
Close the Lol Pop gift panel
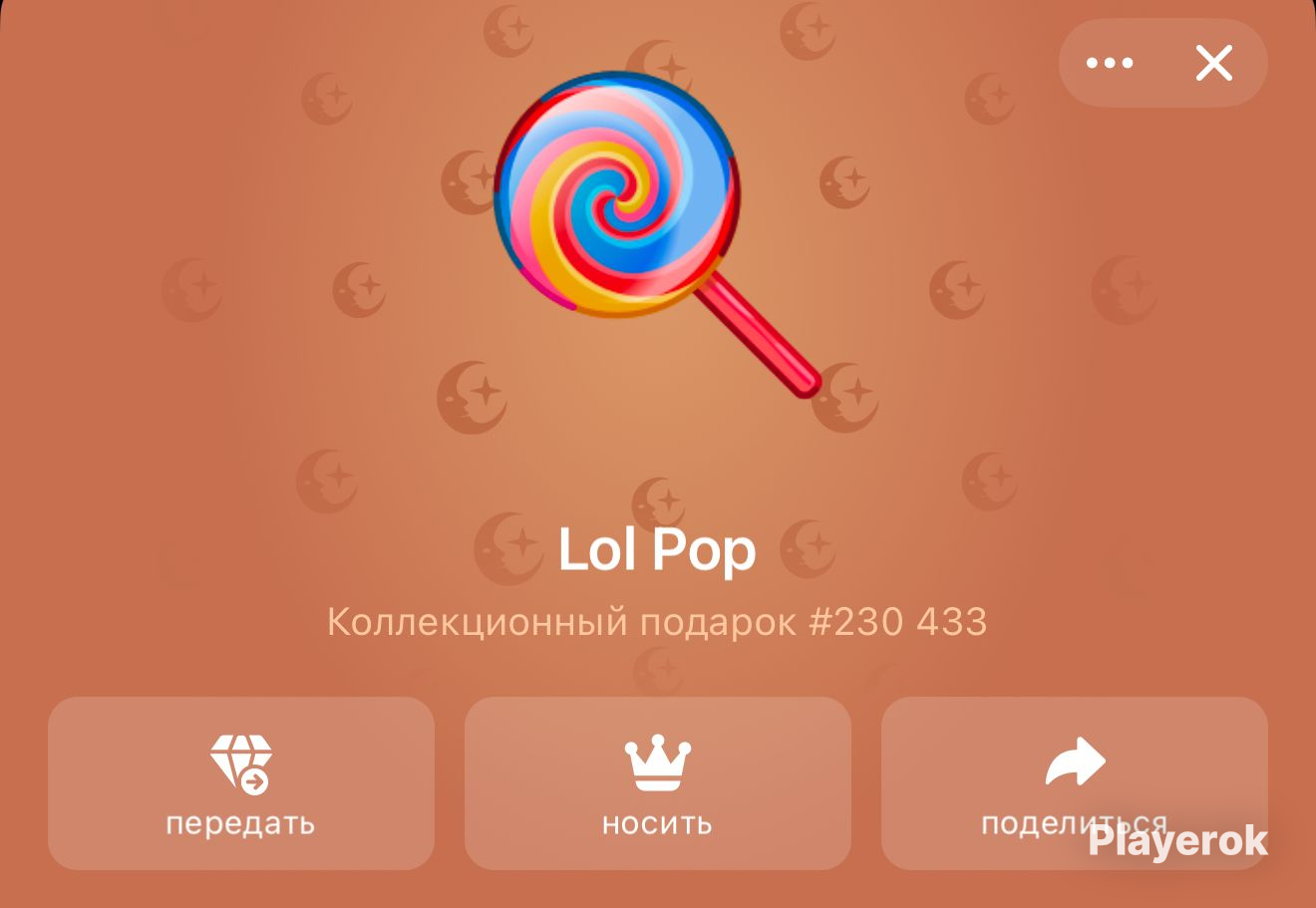pyautogui.click(x=1214, y=63)
